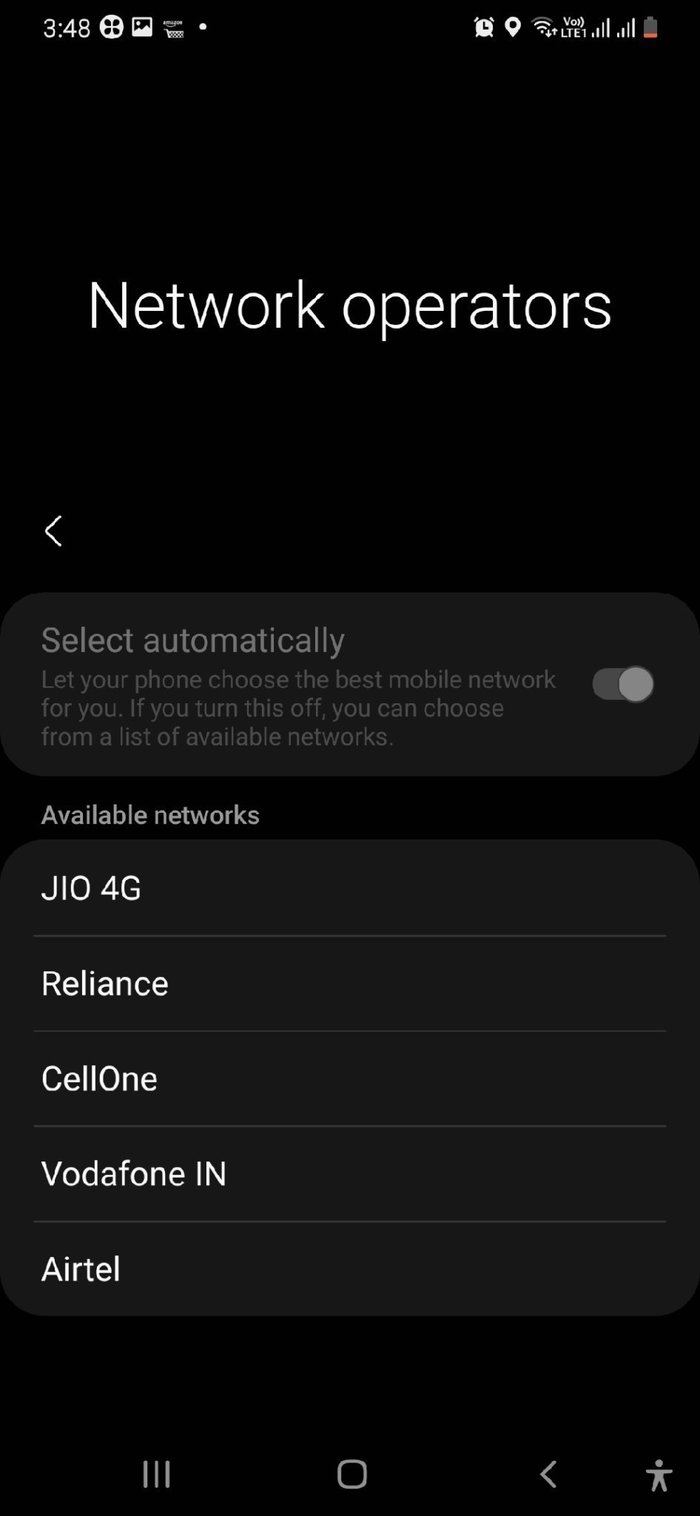Image resolution: width=700 pixels, height=1516 pixels.
Task: Toggle the Select automatically switch
Action: coord(622,685)
